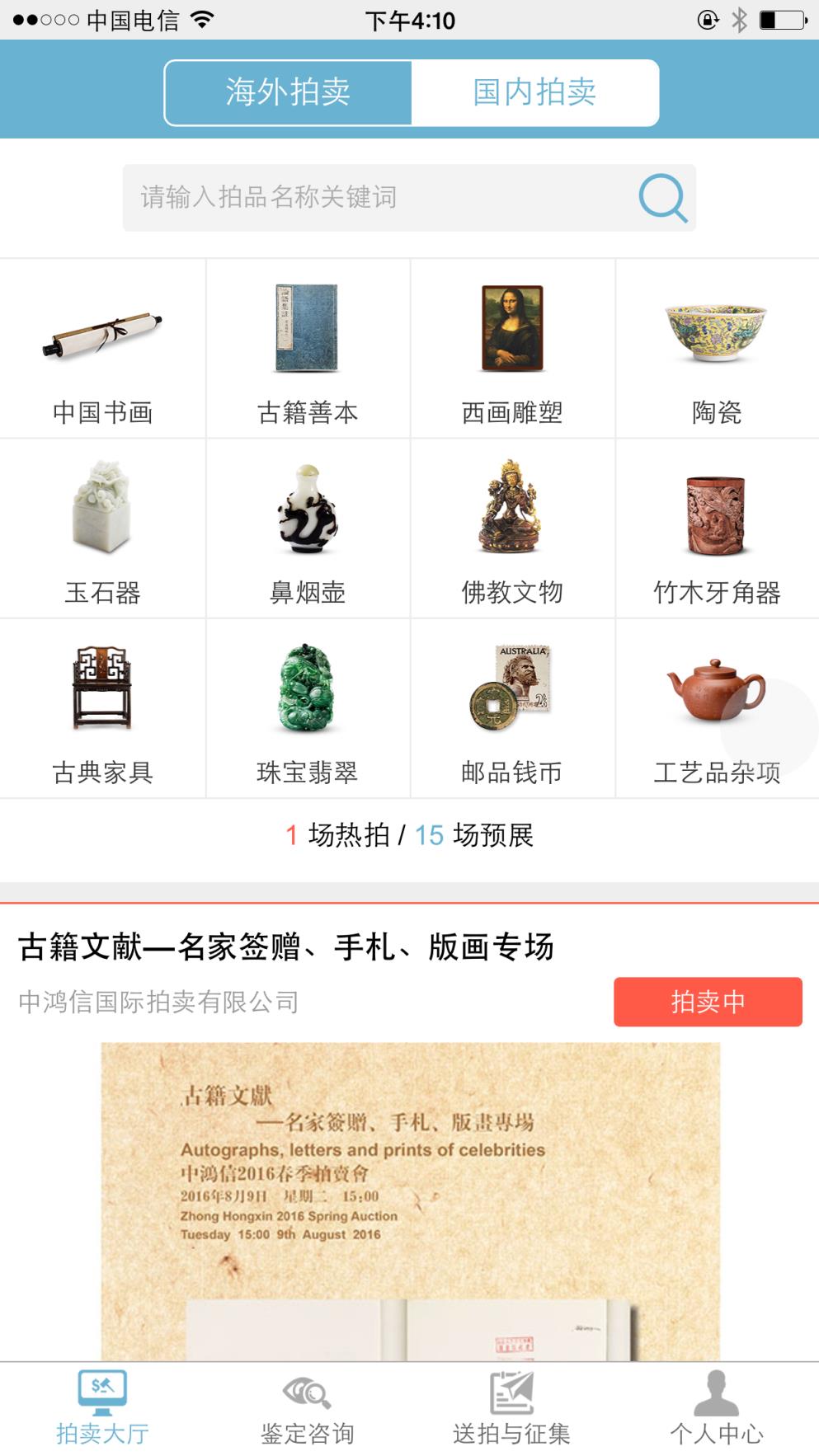
Task: Tap the red 拍卖中 button
Action: click(708, 1001)
